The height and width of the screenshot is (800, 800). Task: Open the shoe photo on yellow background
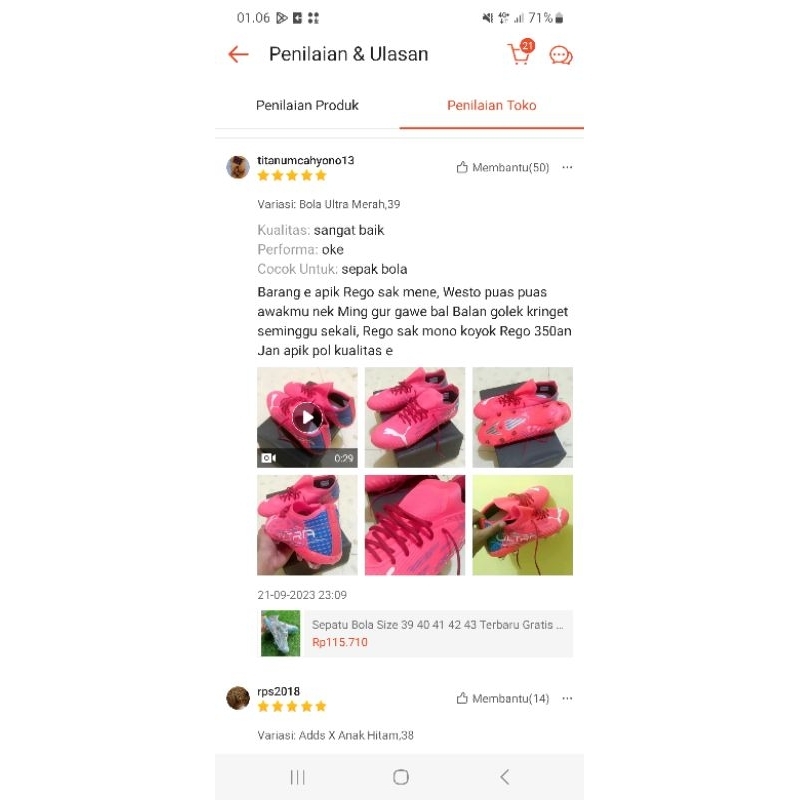pos(522,525)
